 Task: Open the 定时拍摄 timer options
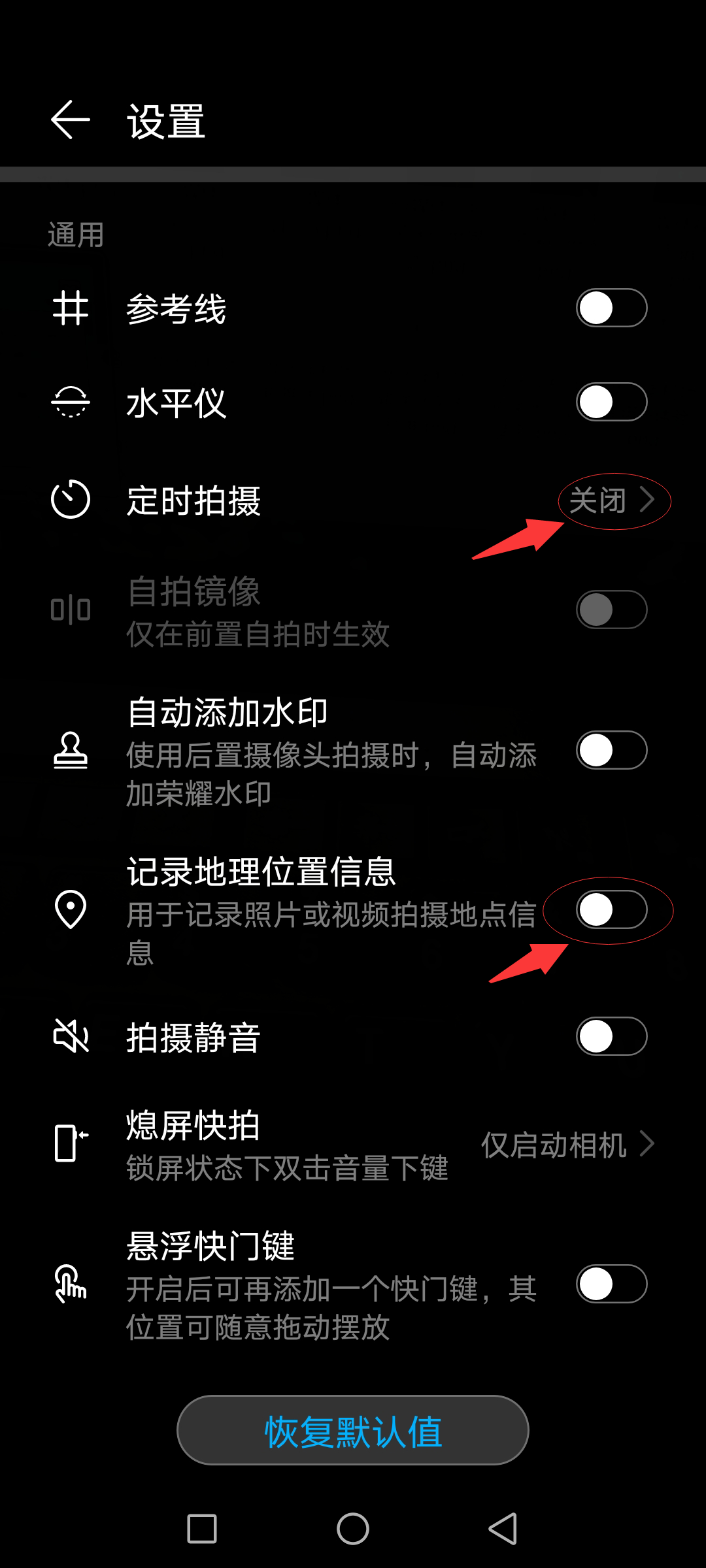click(611, 501)
